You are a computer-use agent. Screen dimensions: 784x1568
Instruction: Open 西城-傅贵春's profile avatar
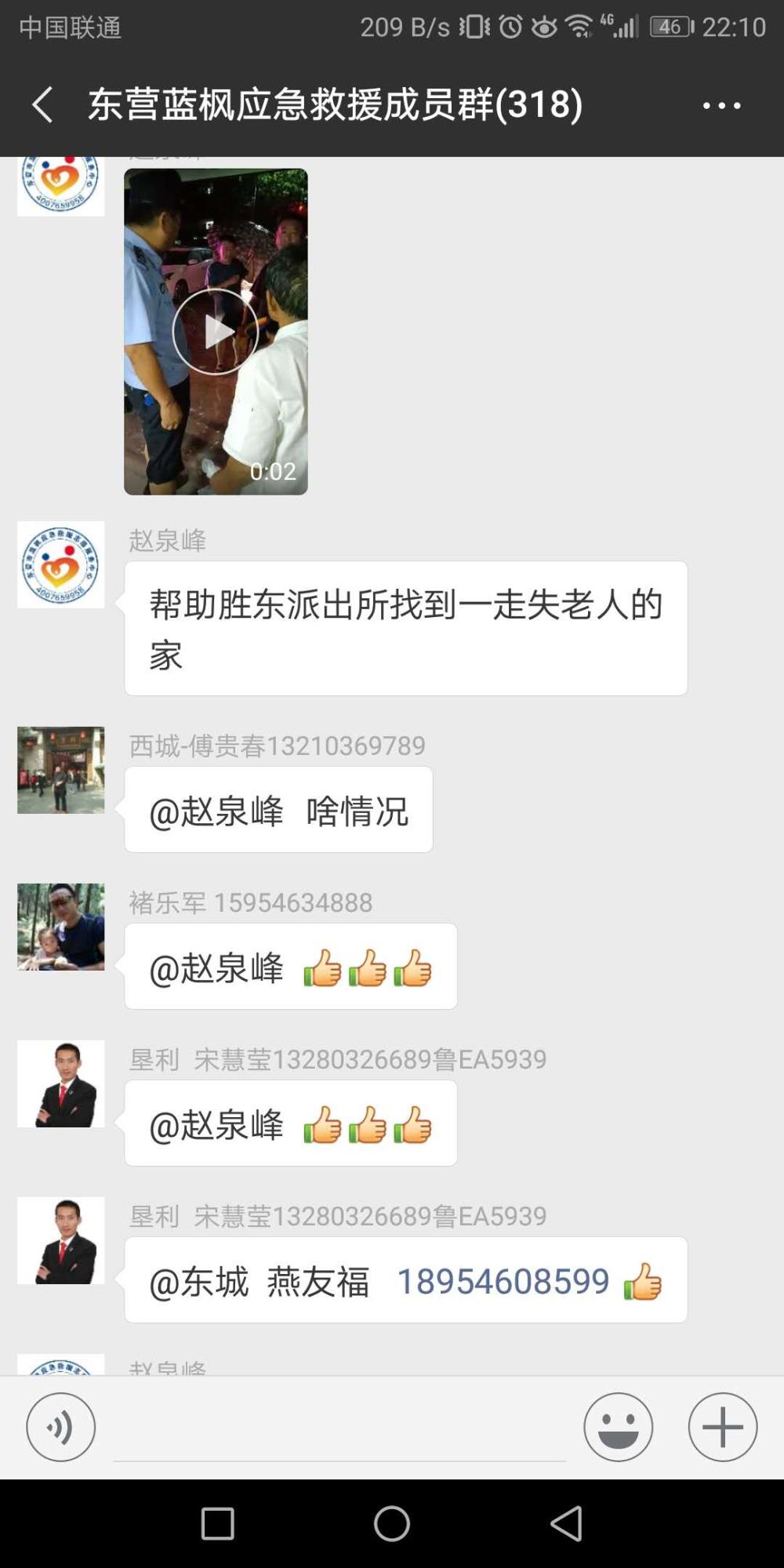pyautogui.click(x=61, y=770)
